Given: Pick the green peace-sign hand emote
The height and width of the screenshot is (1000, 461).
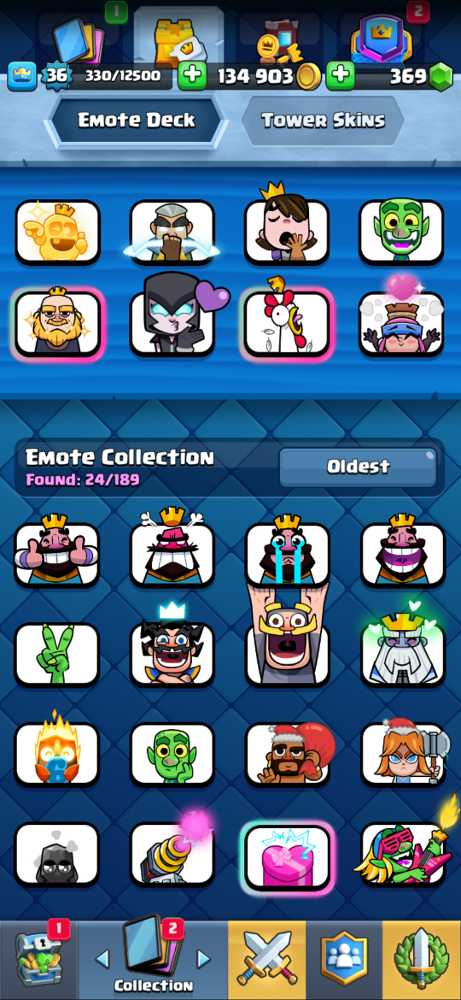Looking at the screenshot, I should (x=57, y=654).
